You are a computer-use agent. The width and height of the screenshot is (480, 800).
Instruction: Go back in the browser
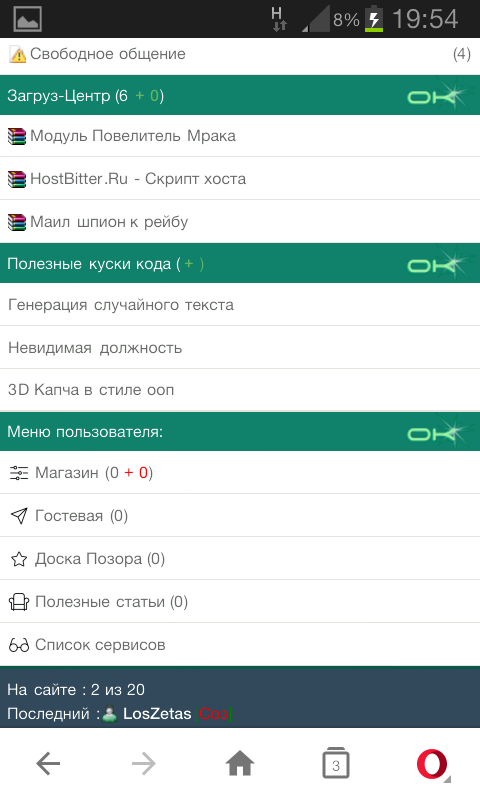pyautogui.click(x=48, y=764)
